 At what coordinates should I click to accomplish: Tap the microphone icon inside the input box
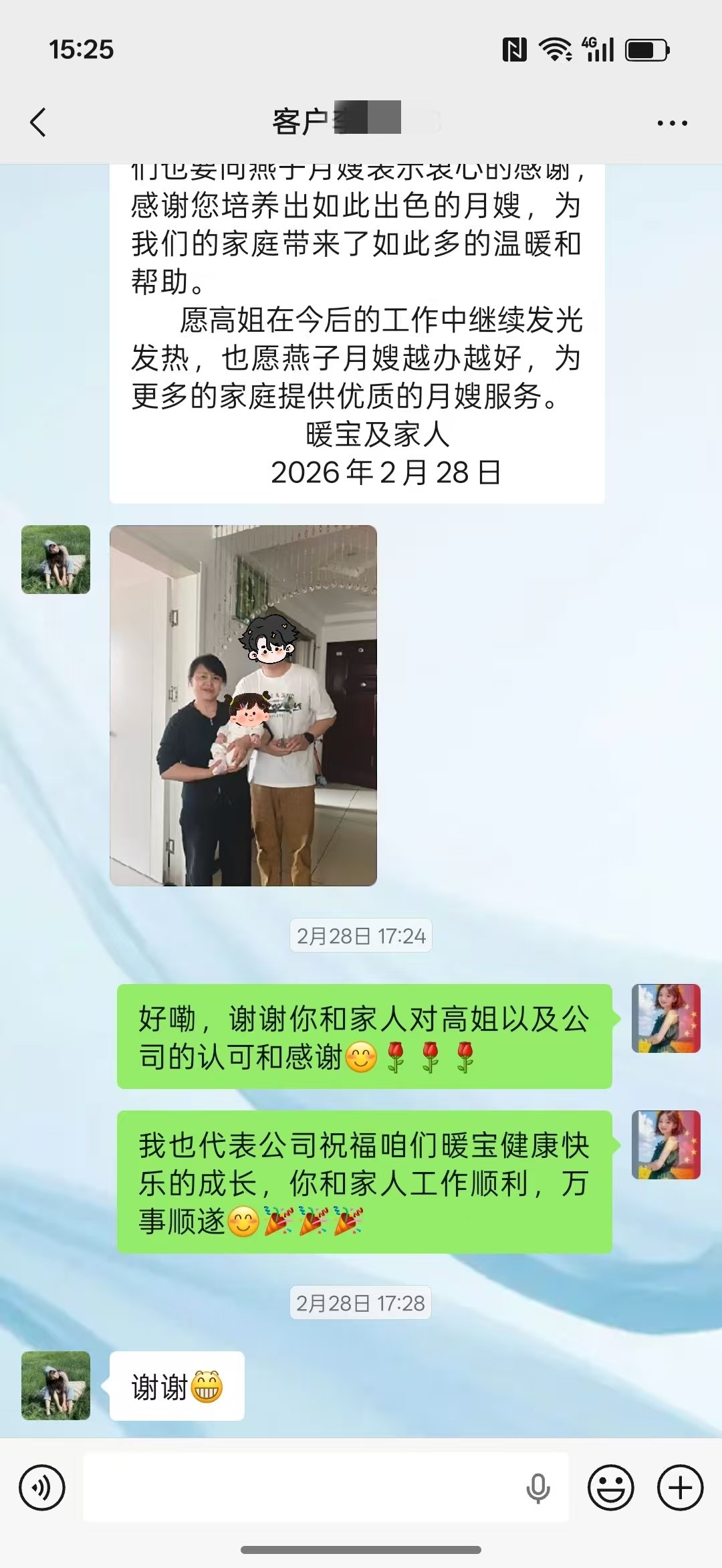537,1488
